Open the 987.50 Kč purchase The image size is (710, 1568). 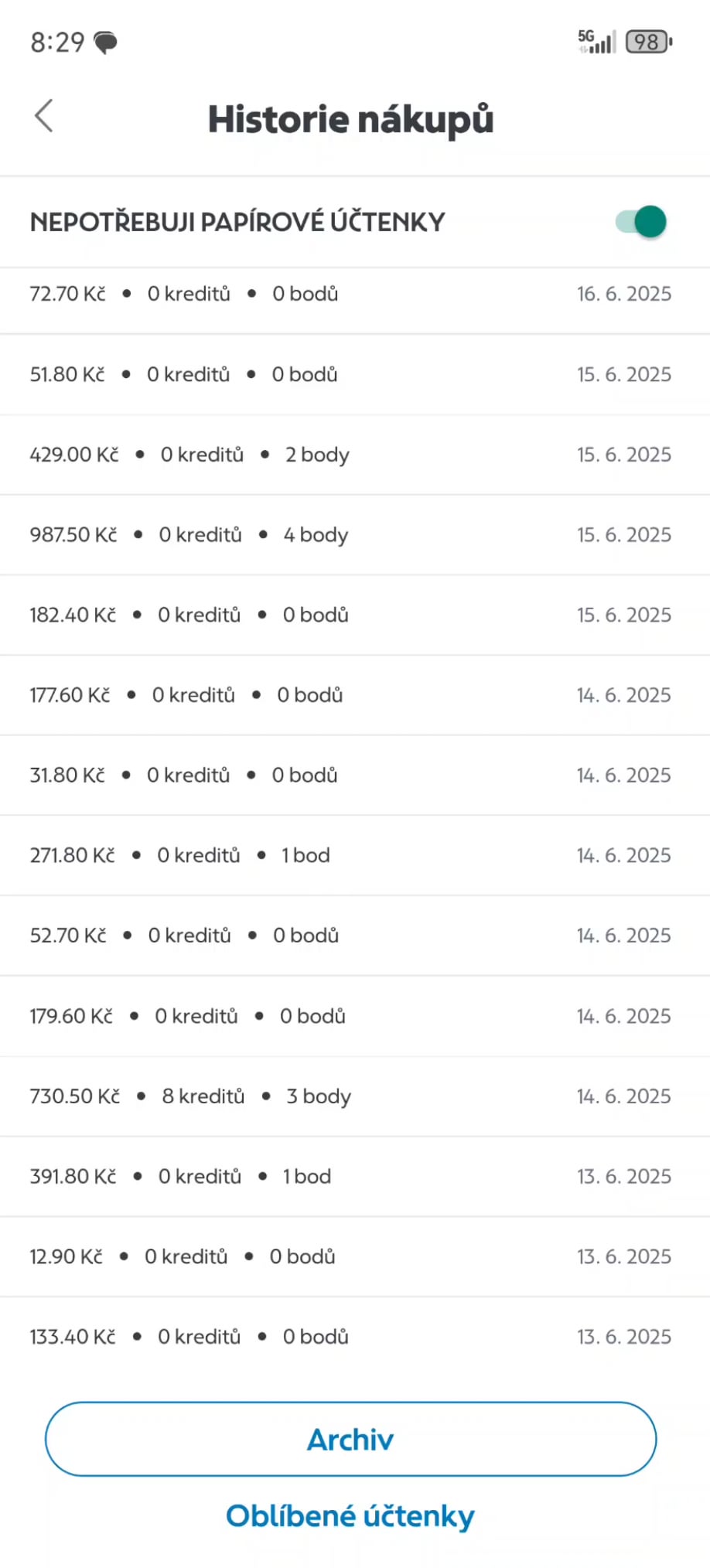coord(355,535)
